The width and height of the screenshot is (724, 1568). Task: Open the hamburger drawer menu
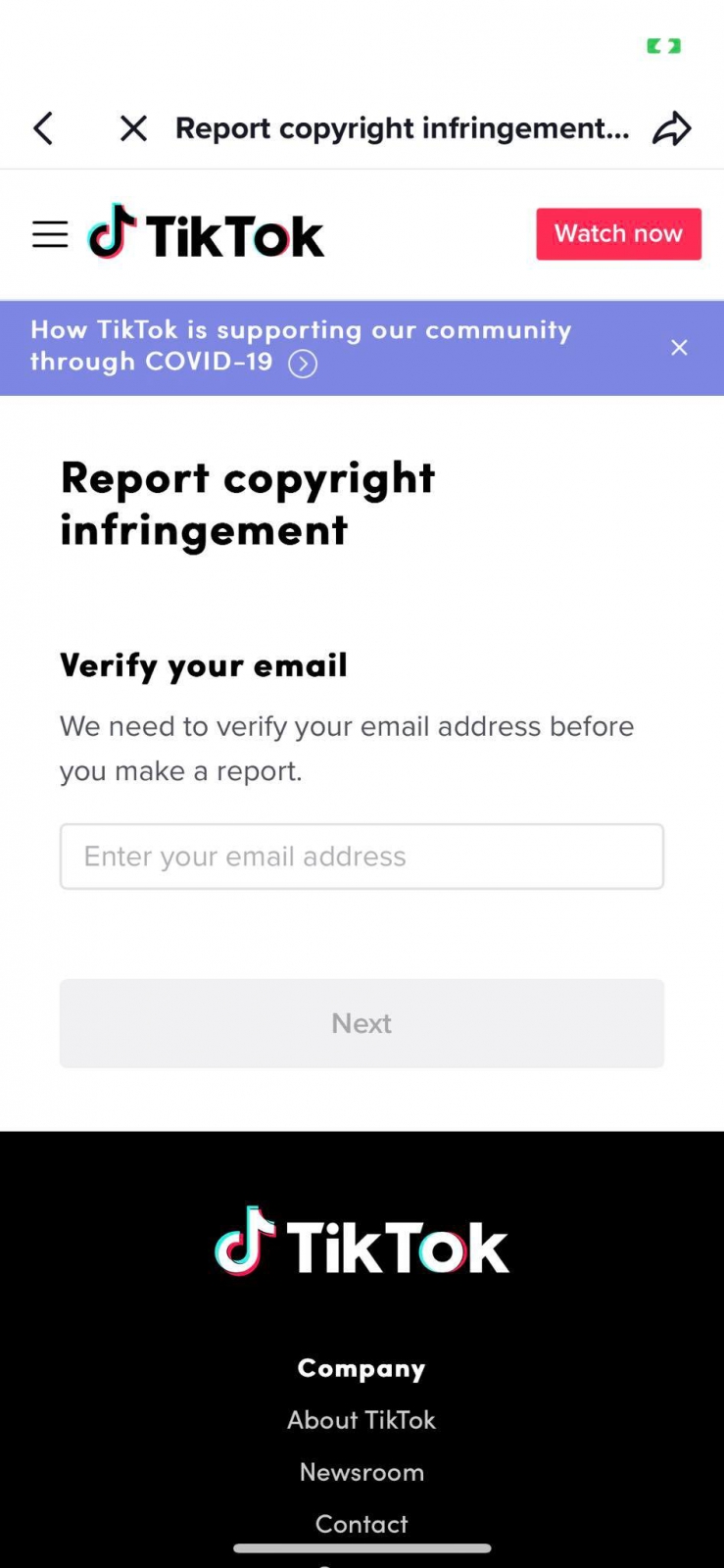point(50,235)
